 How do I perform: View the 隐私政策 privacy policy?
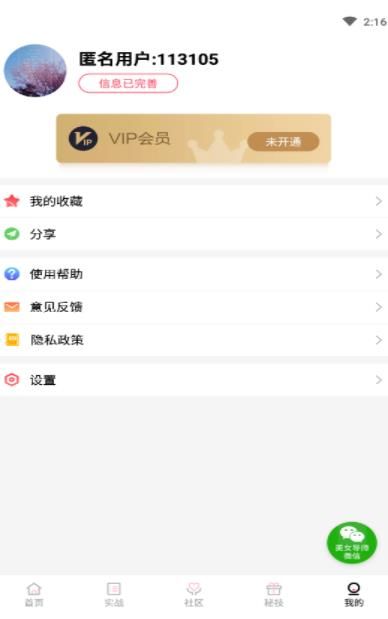[194, 340]
